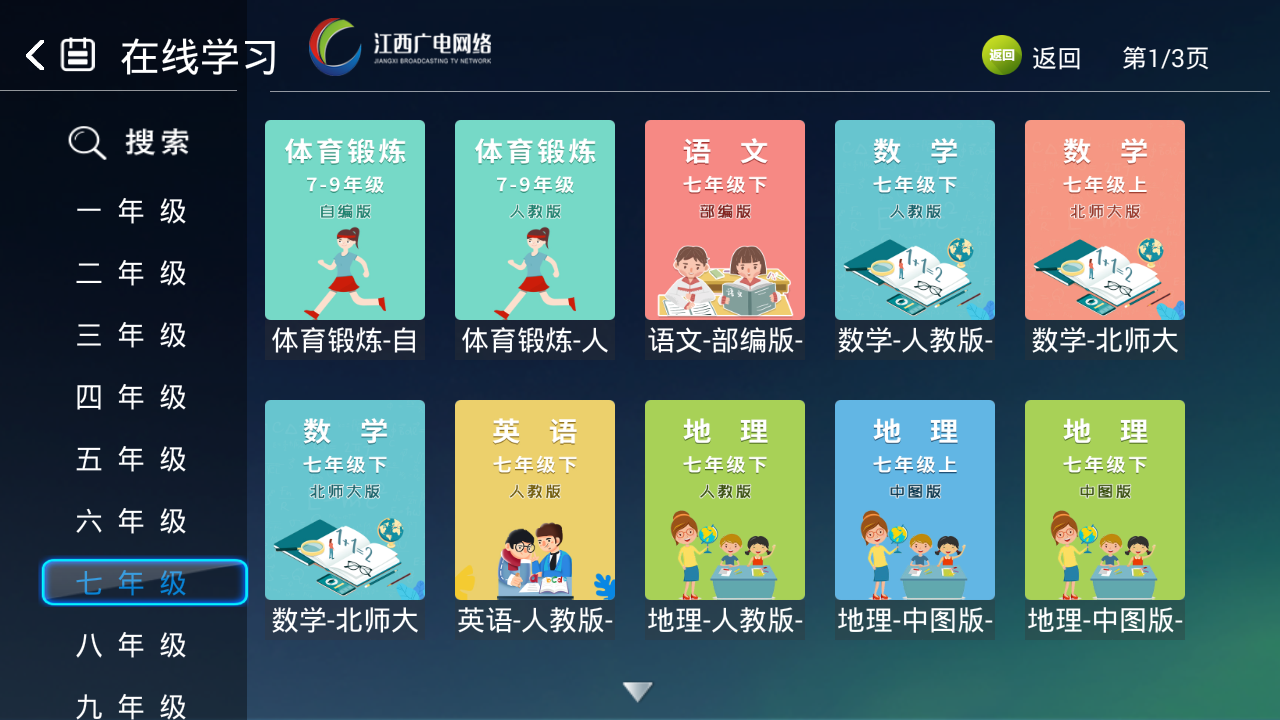Image resolution: width=1280 pixels, height=720 pixels.
Task: Go back using the top-left arrow
Action: (35, 55)
